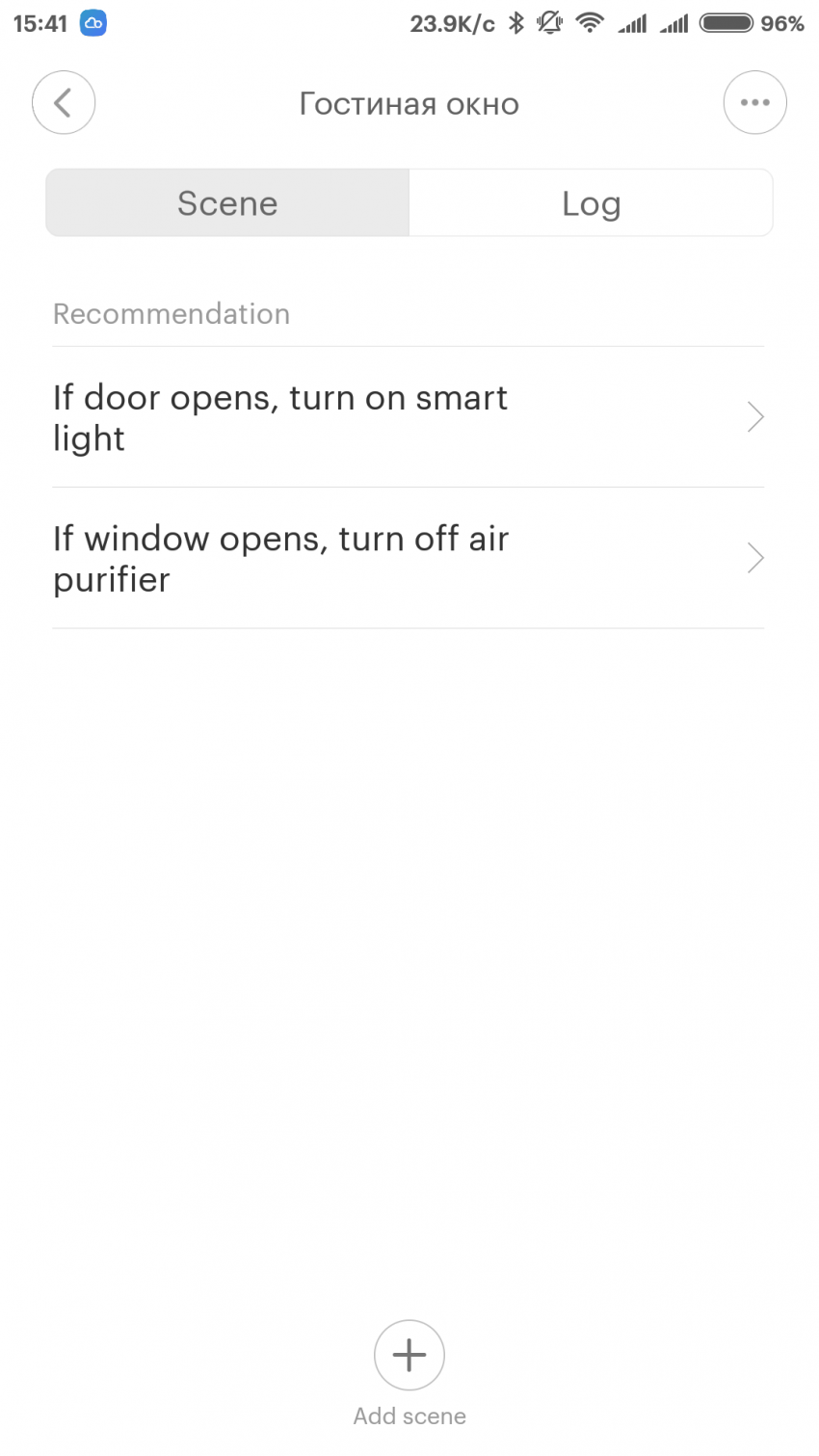
Task: Open the three-dot more options menu
Action: 754,103
